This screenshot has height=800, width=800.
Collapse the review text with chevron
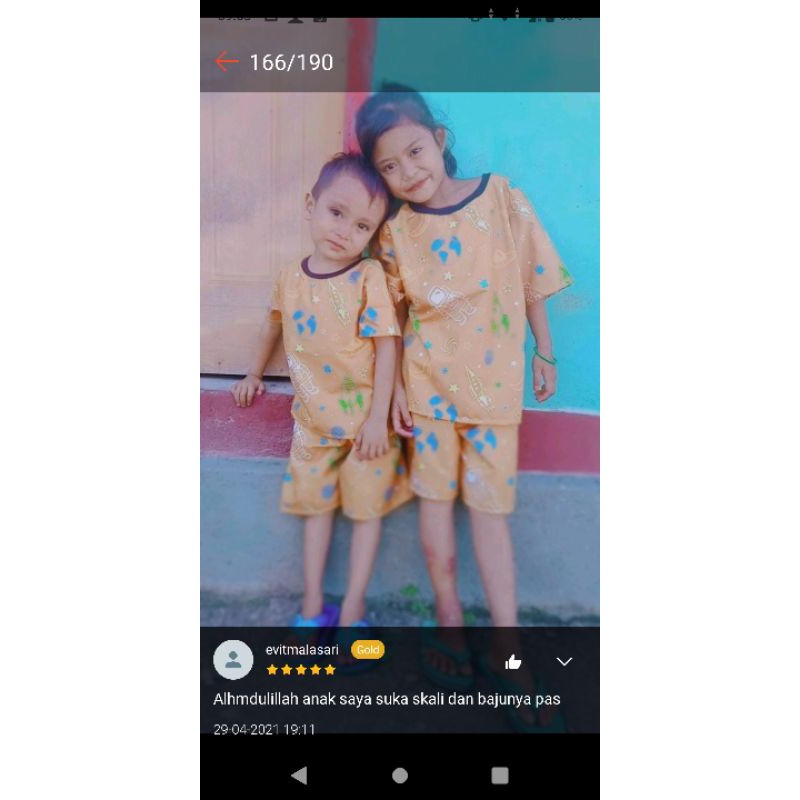pos(564,662)
